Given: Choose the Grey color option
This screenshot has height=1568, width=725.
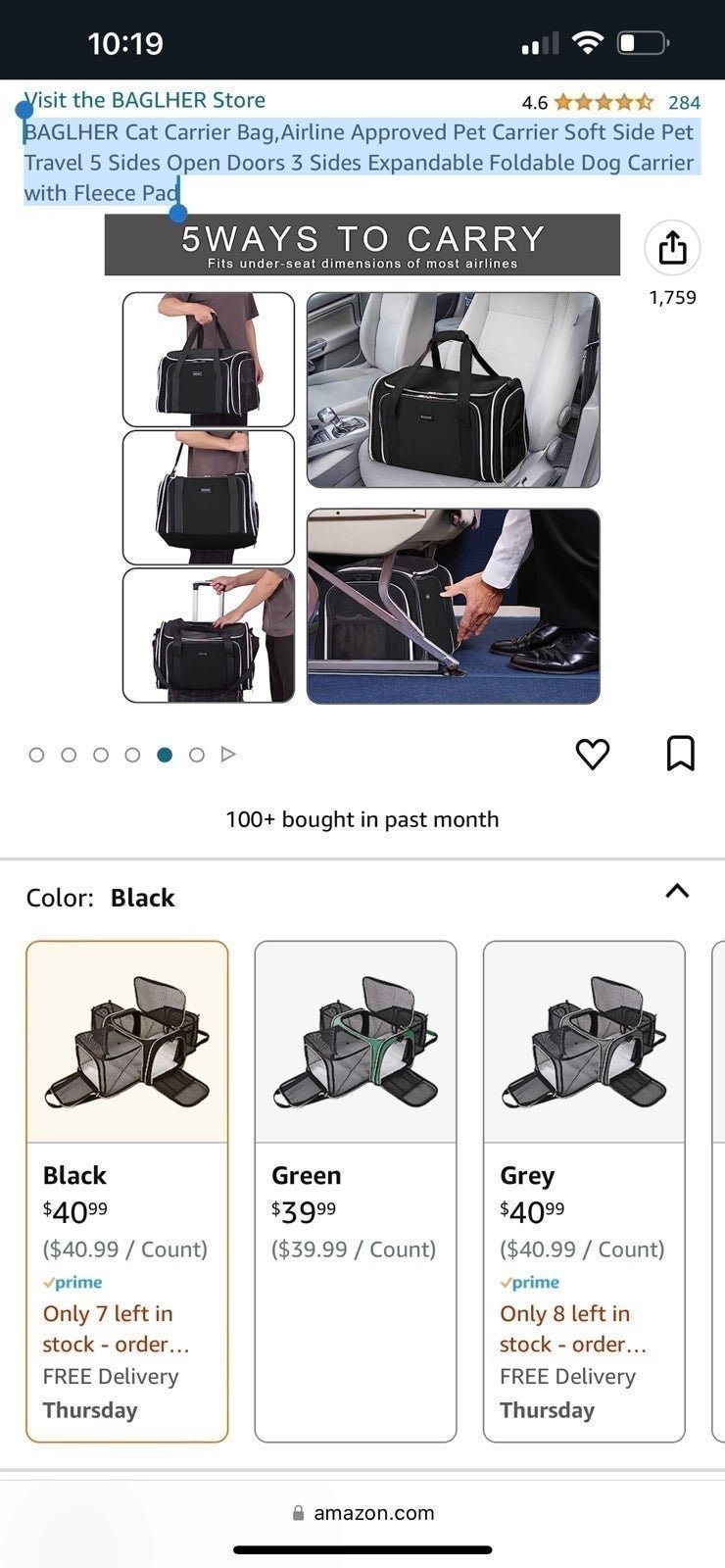Looking at the screenshot, I should pyautogui.click(x=584, y=1192).
